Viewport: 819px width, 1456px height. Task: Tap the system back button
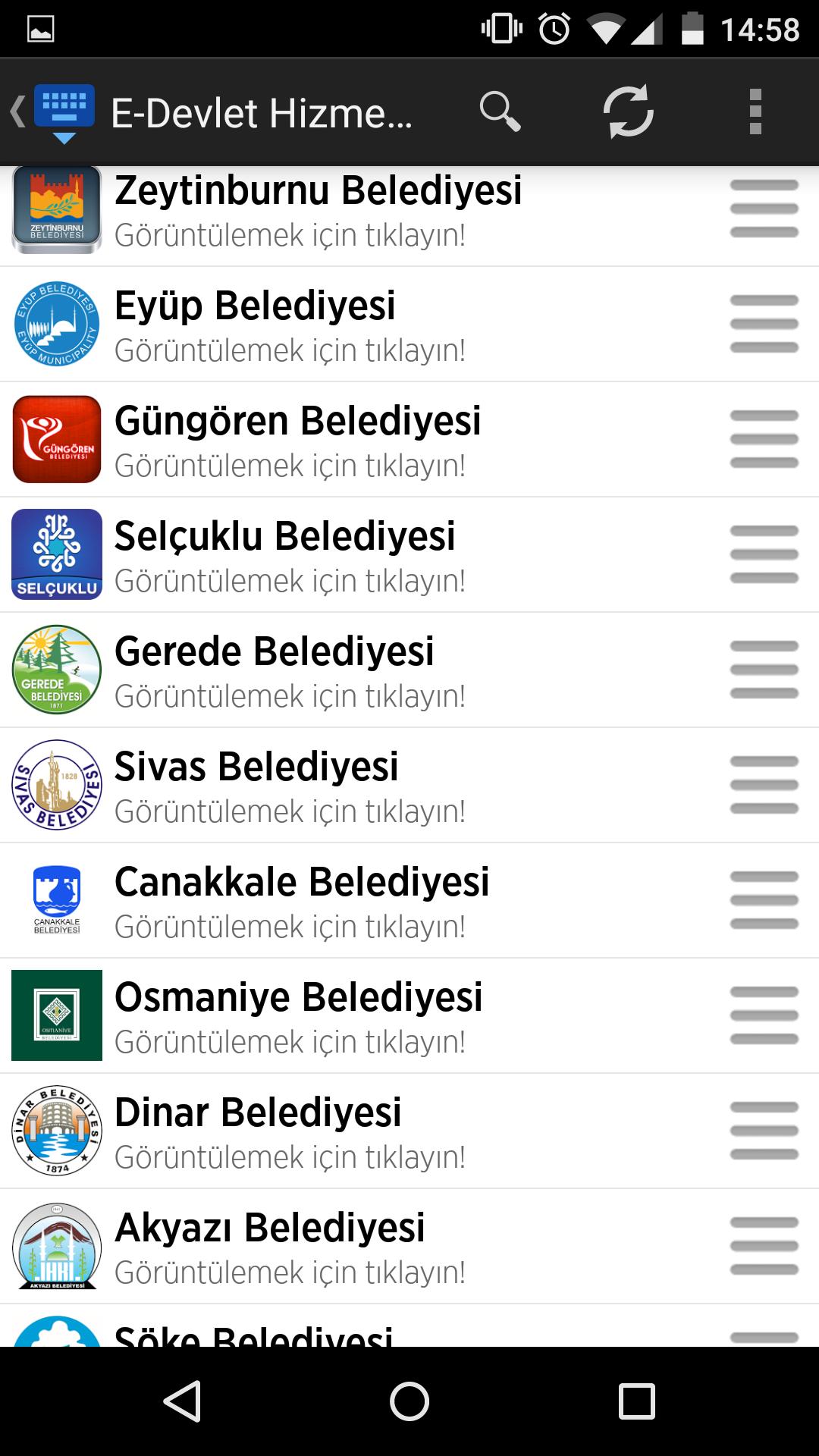click(x=182, y=1401)
